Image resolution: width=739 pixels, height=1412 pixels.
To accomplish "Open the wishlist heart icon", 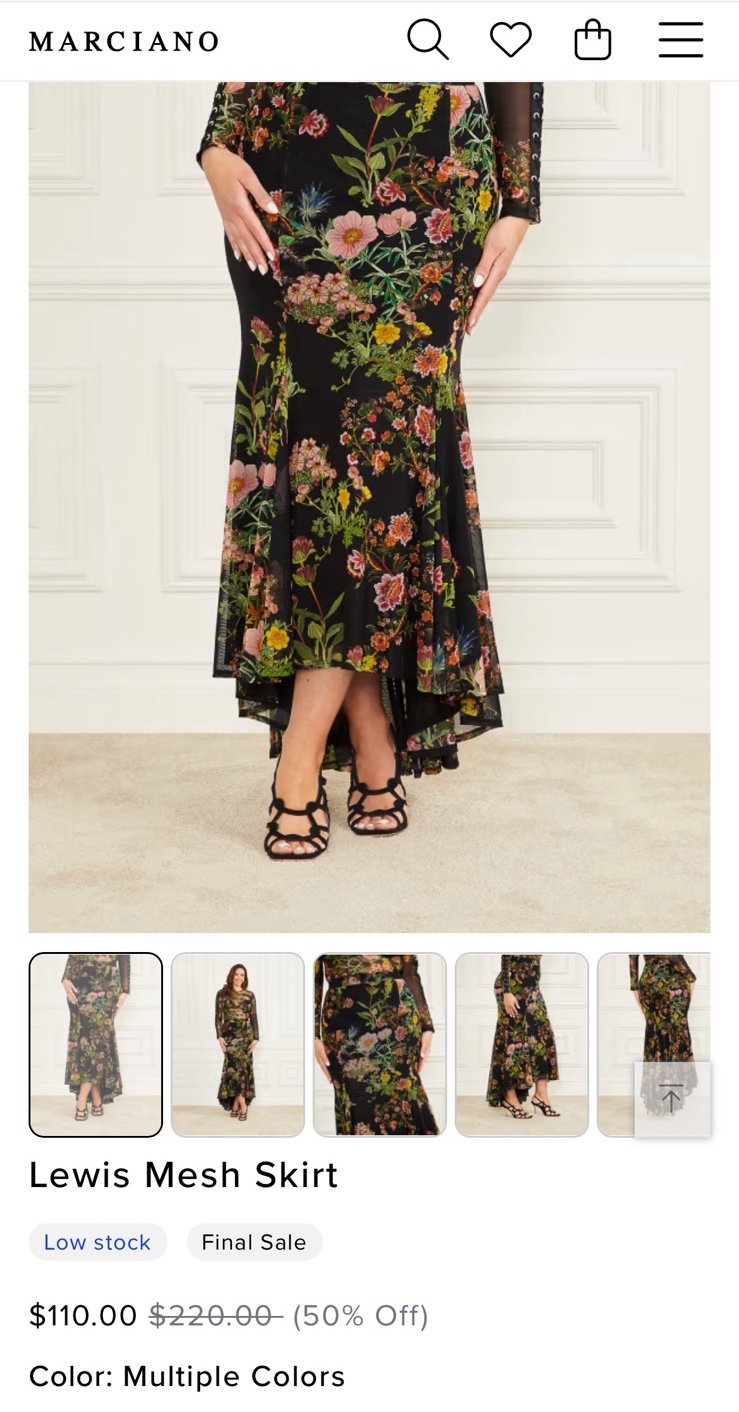I will 510,41.
